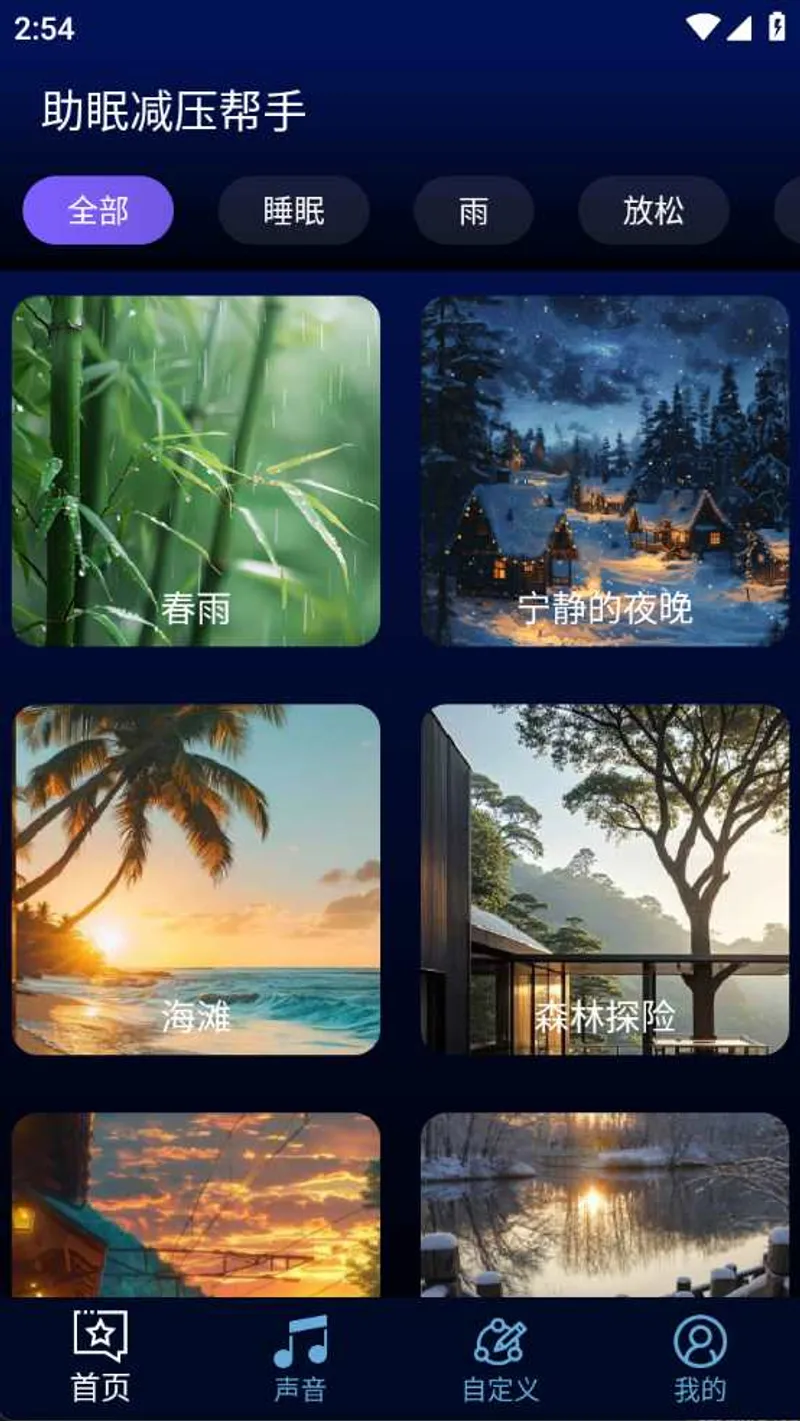Viewport: 800px width, 1421px height.
Task: Select the 全部 filter chip
Action: 98,210
